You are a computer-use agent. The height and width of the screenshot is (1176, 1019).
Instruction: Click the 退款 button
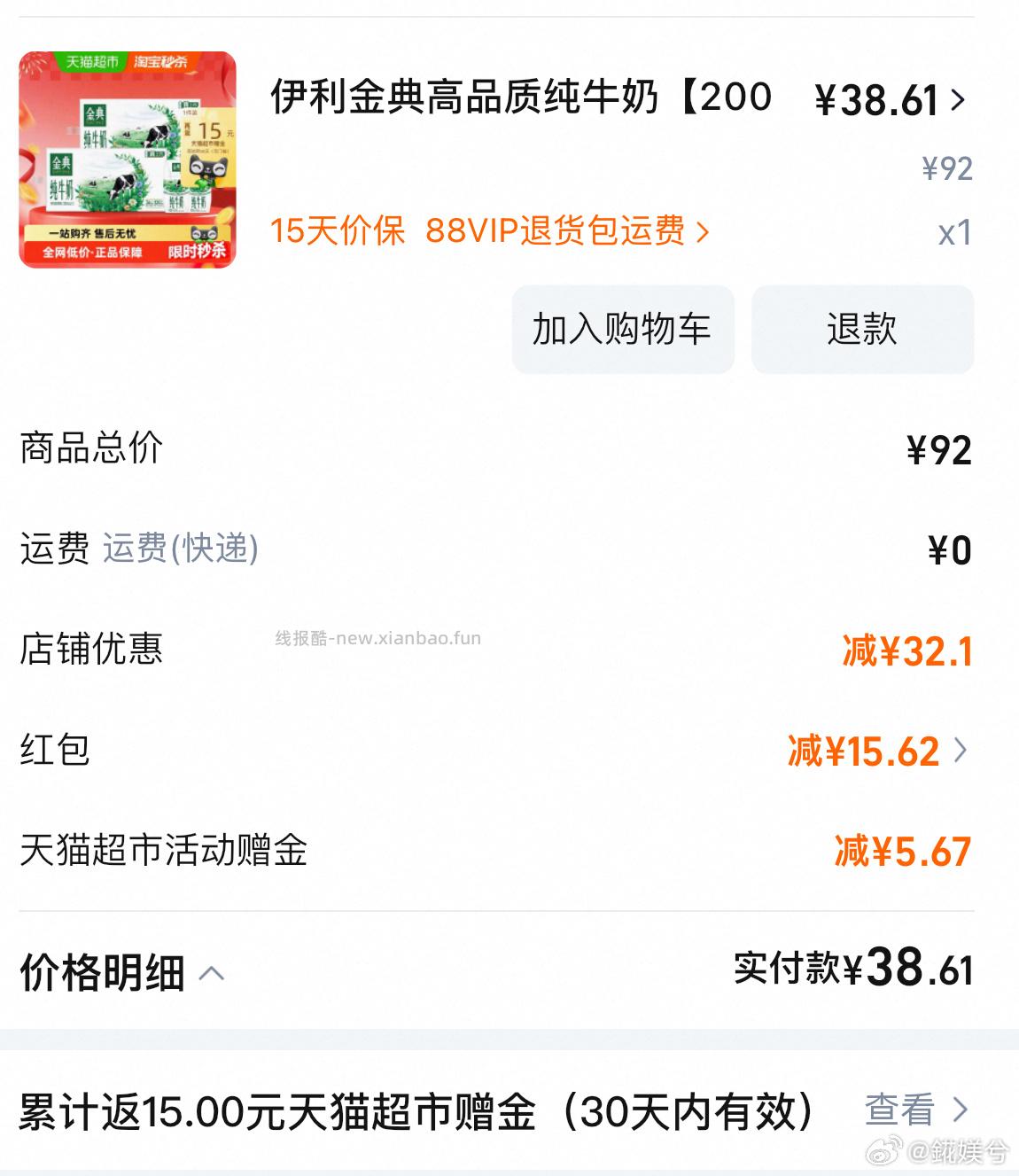pyautogui.click(x=861, y=330)
